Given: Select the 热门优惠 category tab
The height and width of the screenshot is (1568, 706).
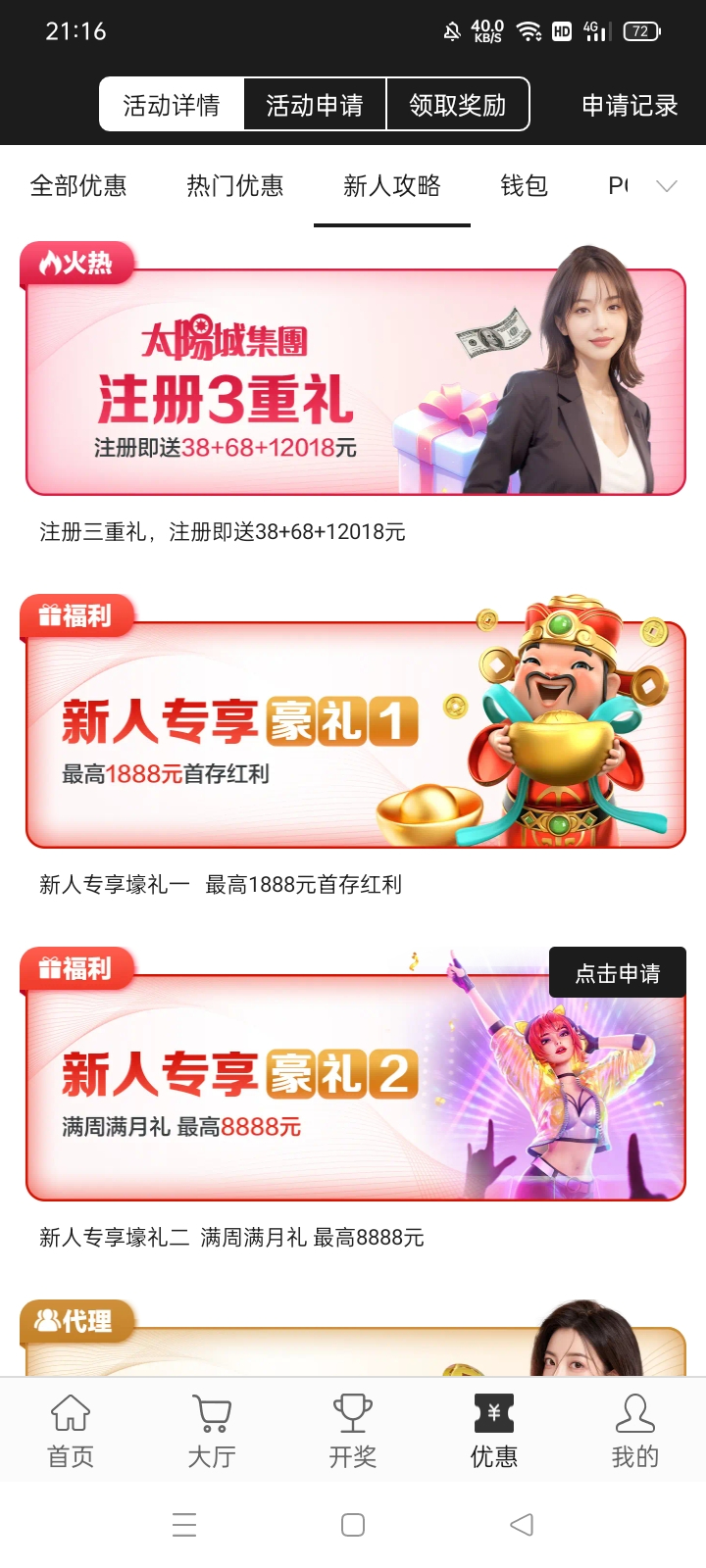Looking at the screenshot, I should pos(235,185).
